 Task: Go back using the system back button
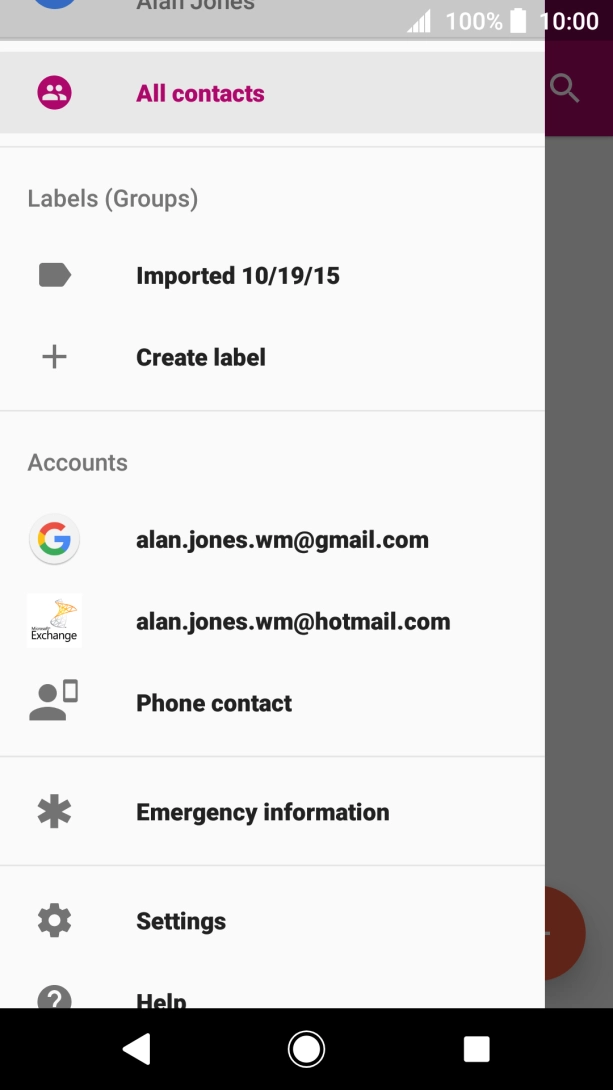click(136, 1048)
